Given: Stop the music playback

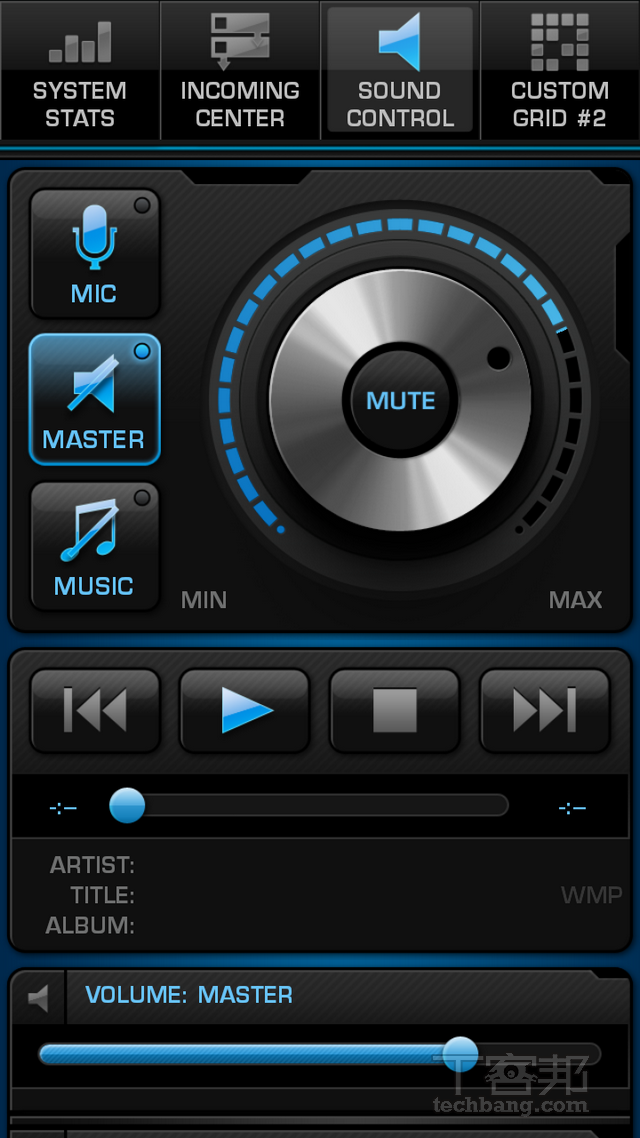Looking at the screenshot, I should (x=394, y=710).
